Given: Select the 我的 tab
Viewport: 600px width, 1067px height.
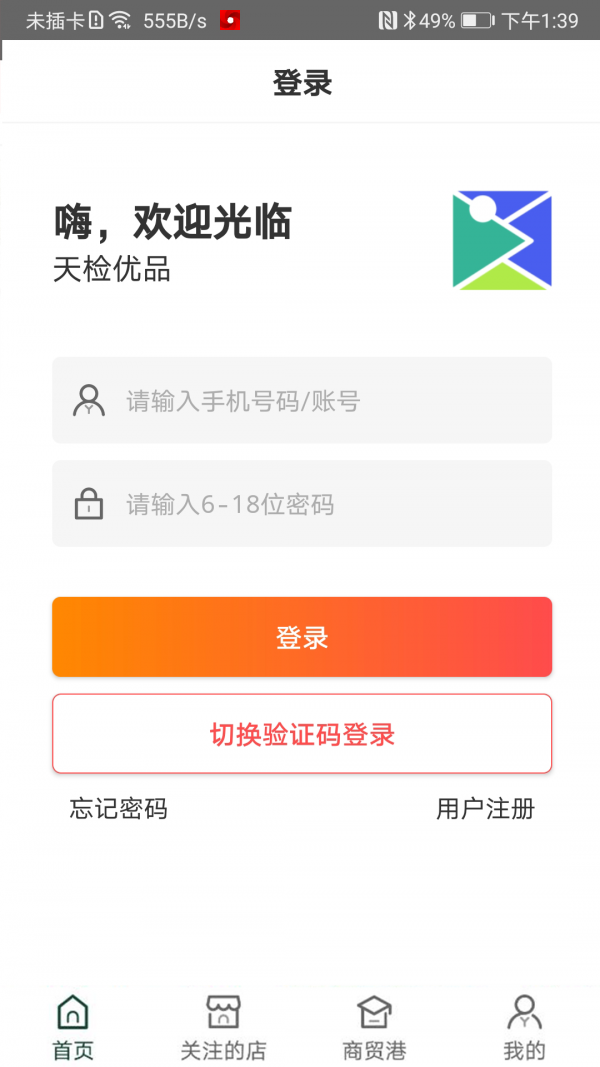Looking at the screenshot, I should click(x=524, y=1027).
